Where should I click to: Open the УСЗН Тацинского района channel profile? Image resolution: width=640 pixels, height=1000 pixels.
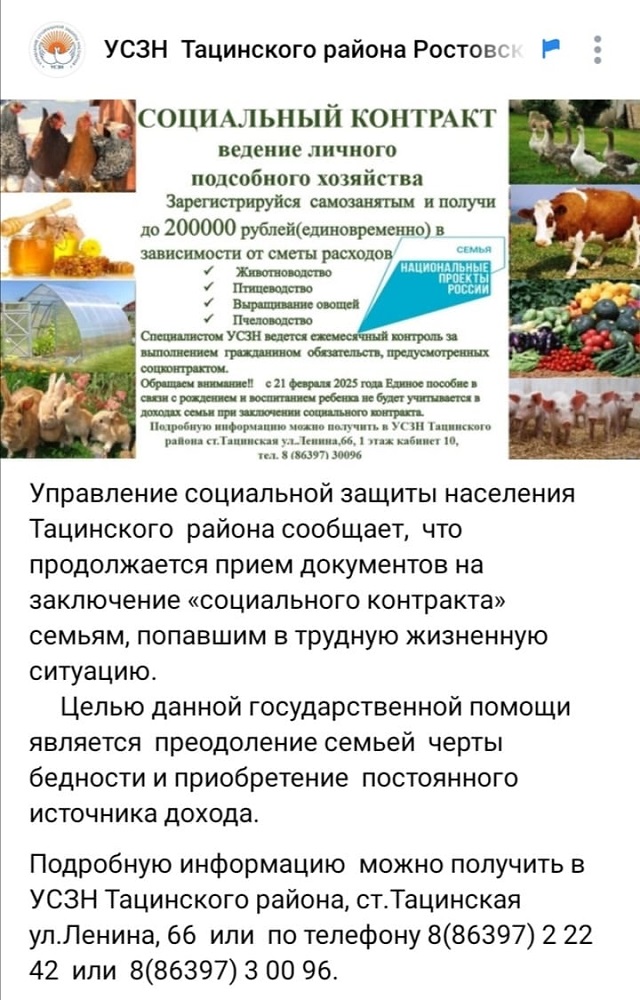(312, 48)
